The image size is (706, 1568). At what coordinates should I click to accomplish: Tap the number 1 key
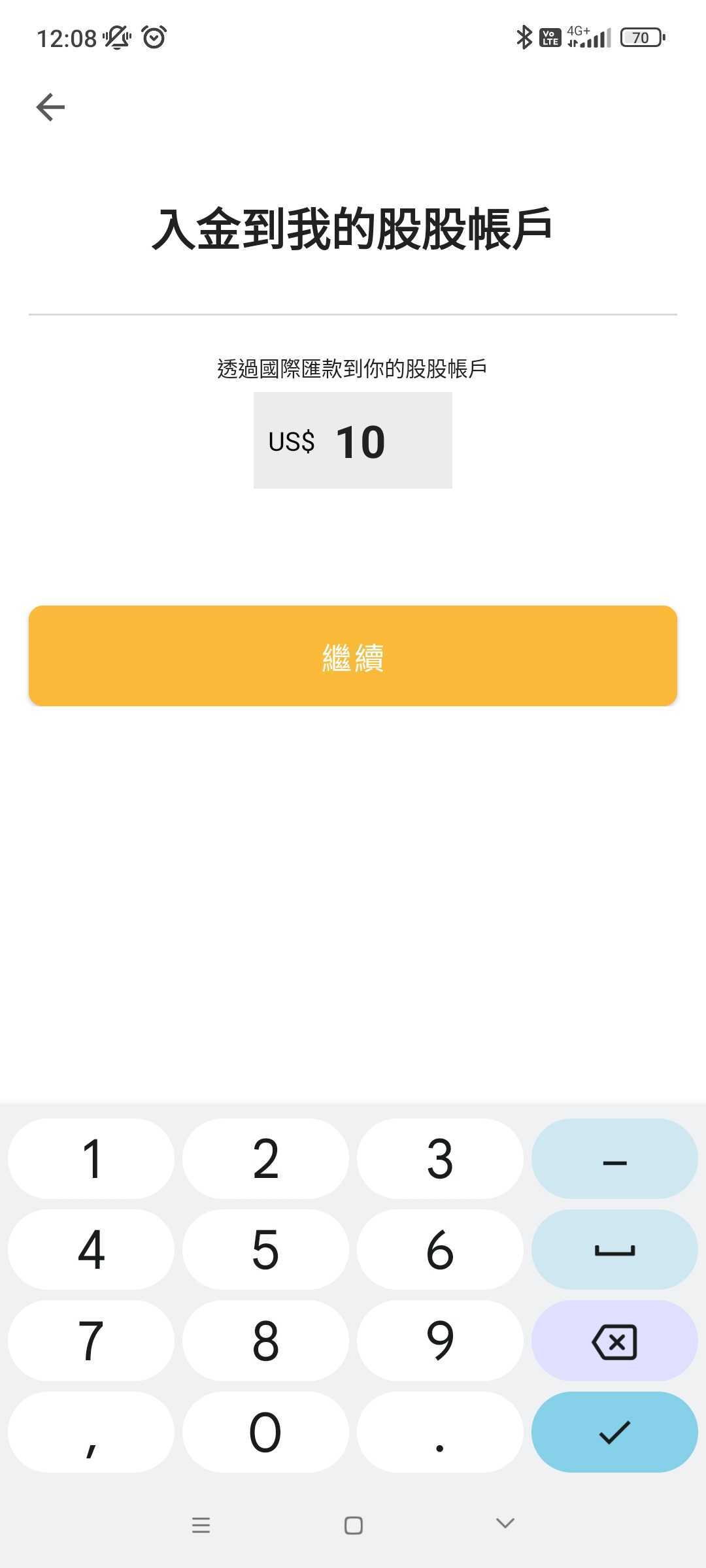point(91,1158)
